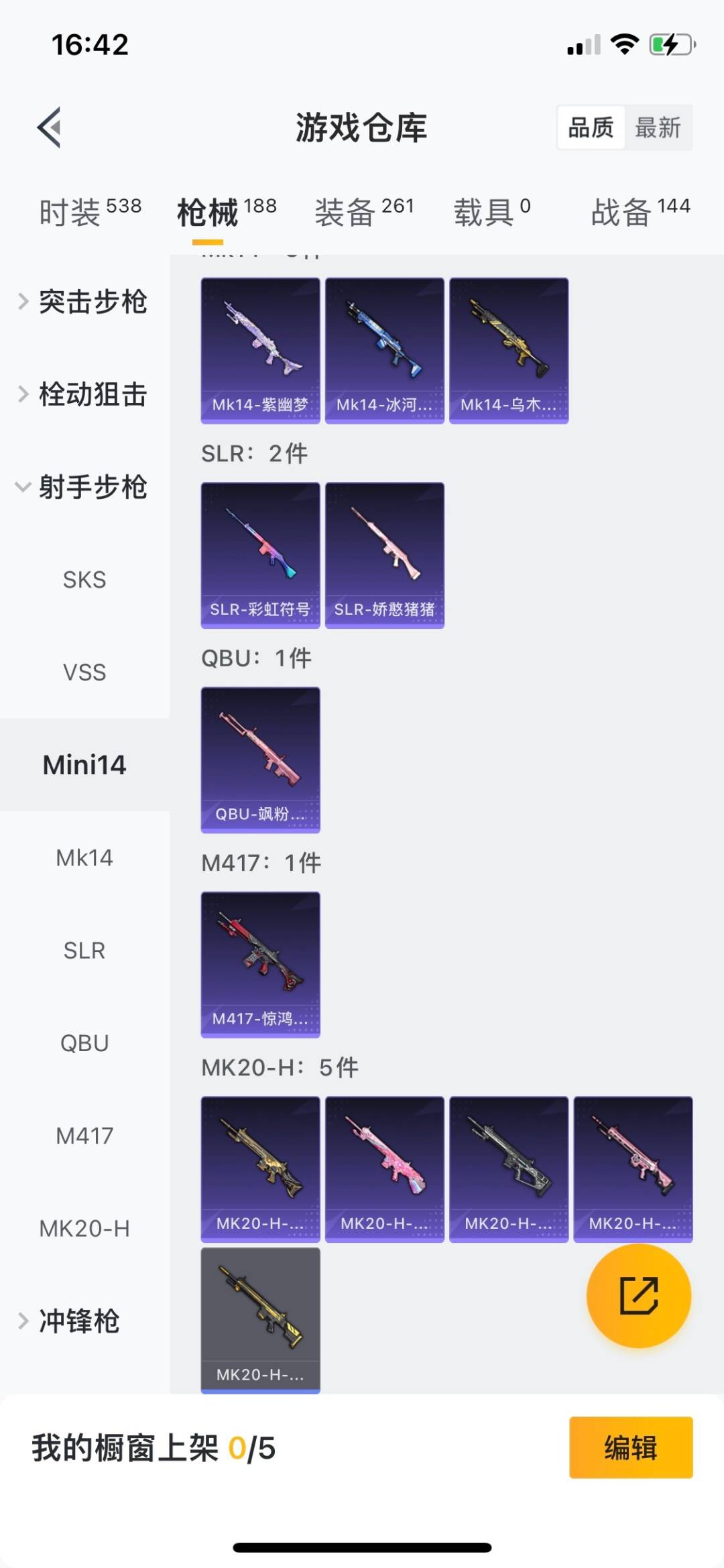Switch to the 时装 tab
Viewport: 724px width, 1568px height.
tap(90, 212)
